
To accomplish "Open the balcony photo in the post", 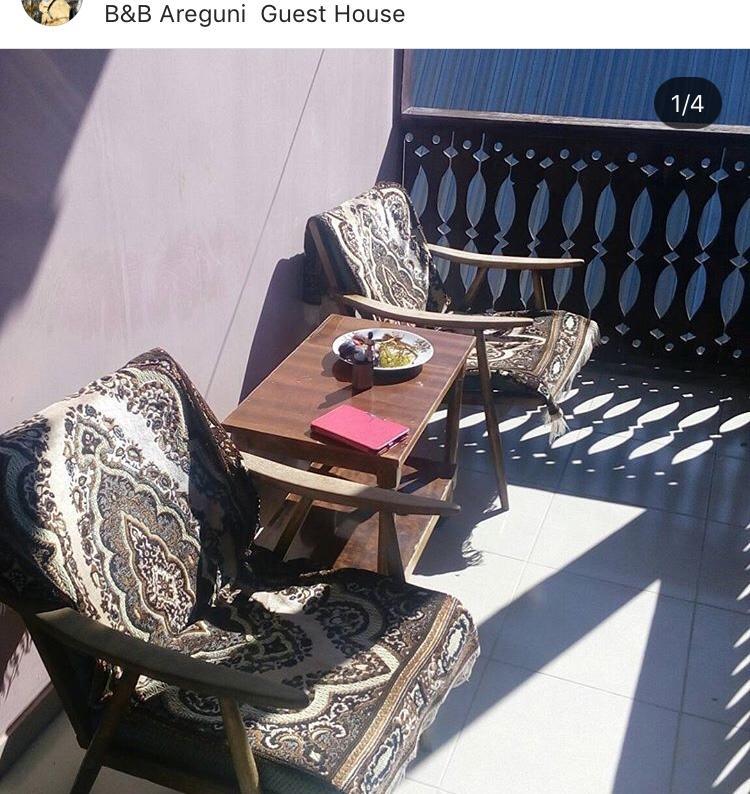I will coord(375,420).
